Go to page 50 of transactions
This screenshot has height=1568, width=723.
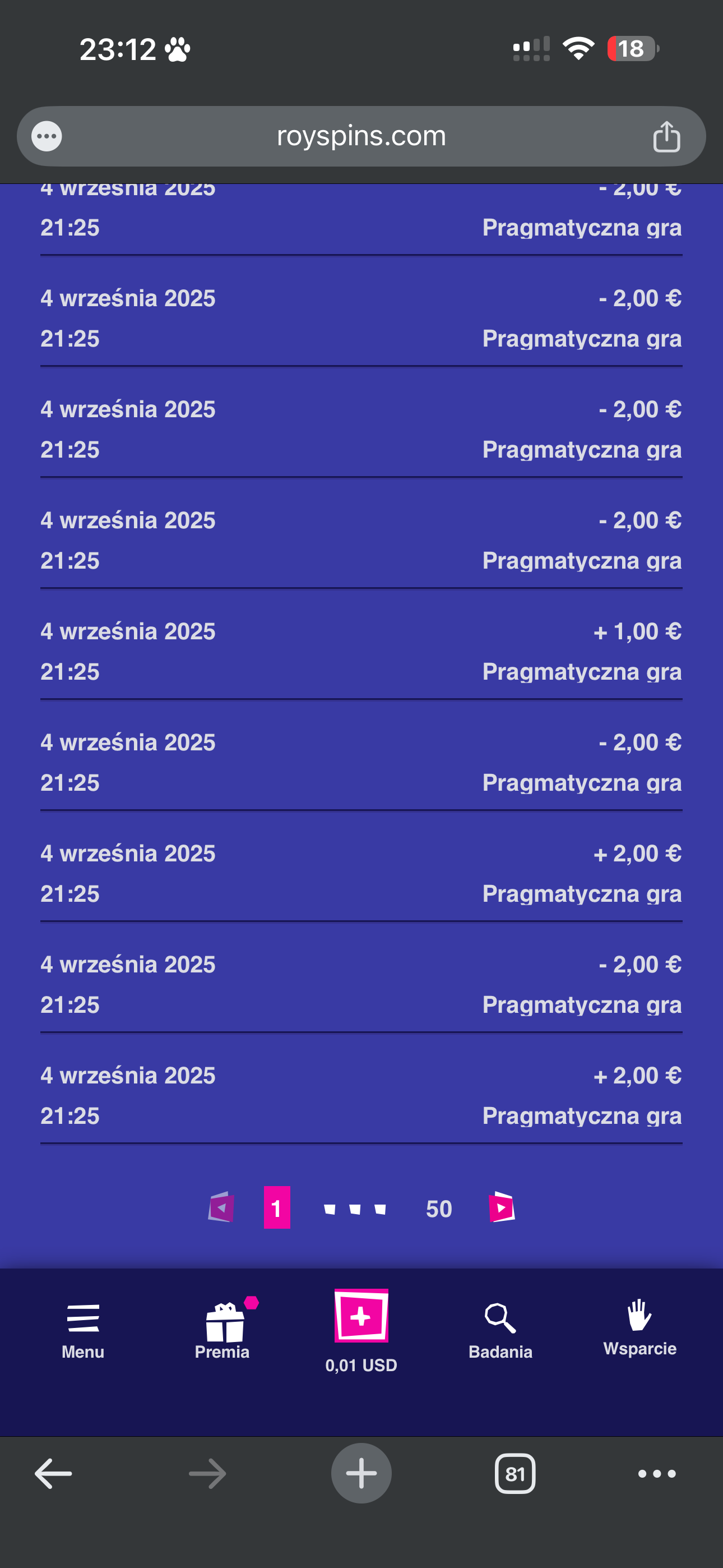click(438, 1209)
